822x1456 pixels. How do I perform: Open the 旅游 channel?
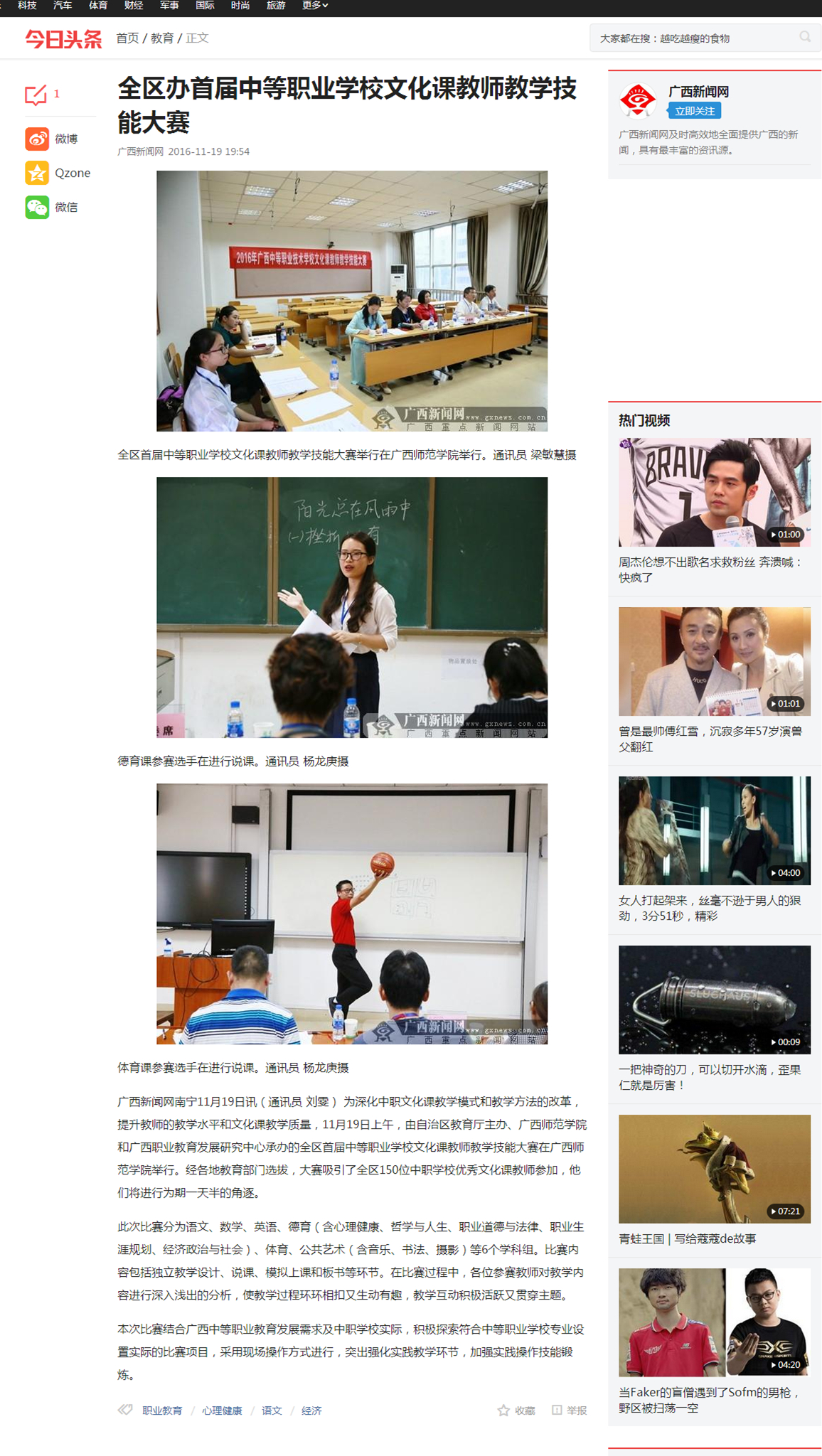pos(276,6)
